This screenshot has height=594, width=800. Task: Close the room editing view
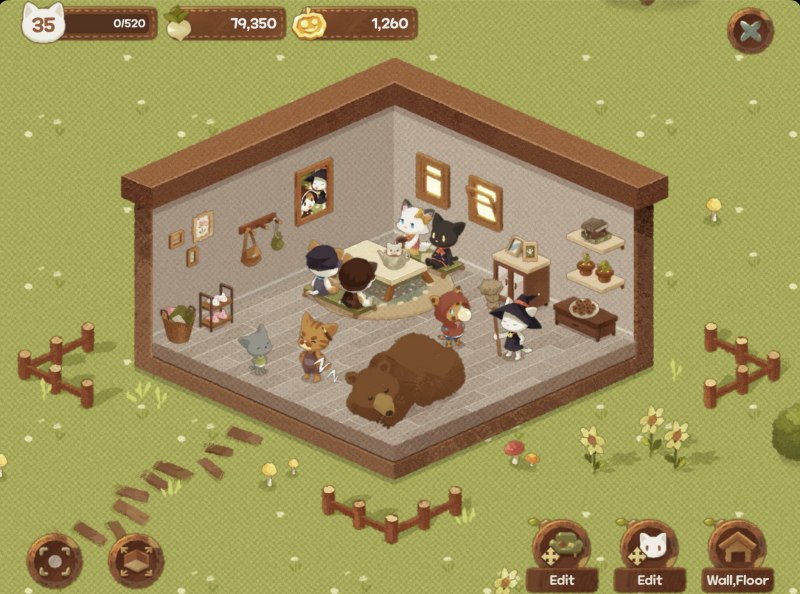point(750,30)
